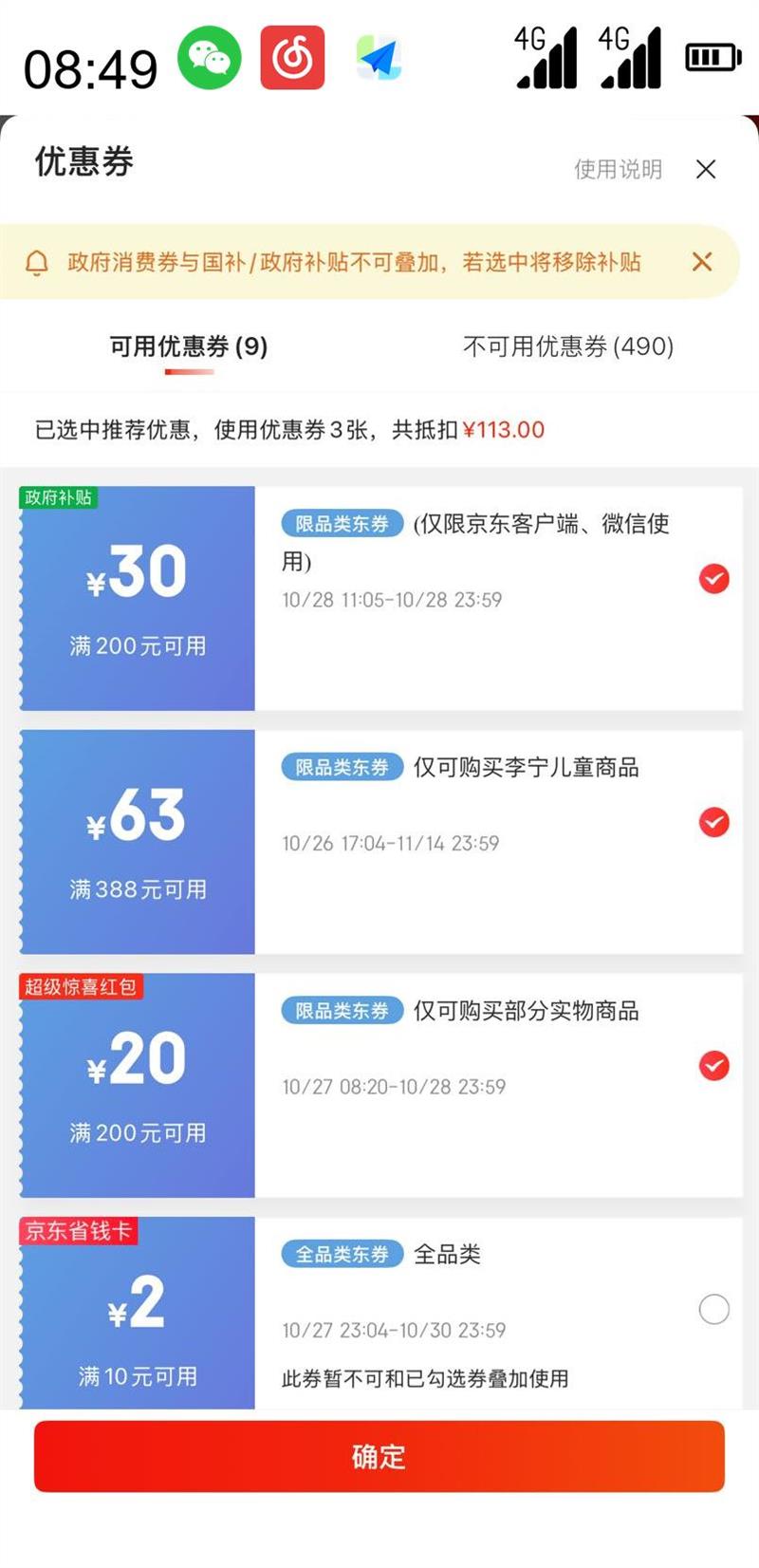This screenshot has height=1568, width=759.
Task: Click the 限品类东券 tag on the ¥30 coupon
Action: [341, 523]
